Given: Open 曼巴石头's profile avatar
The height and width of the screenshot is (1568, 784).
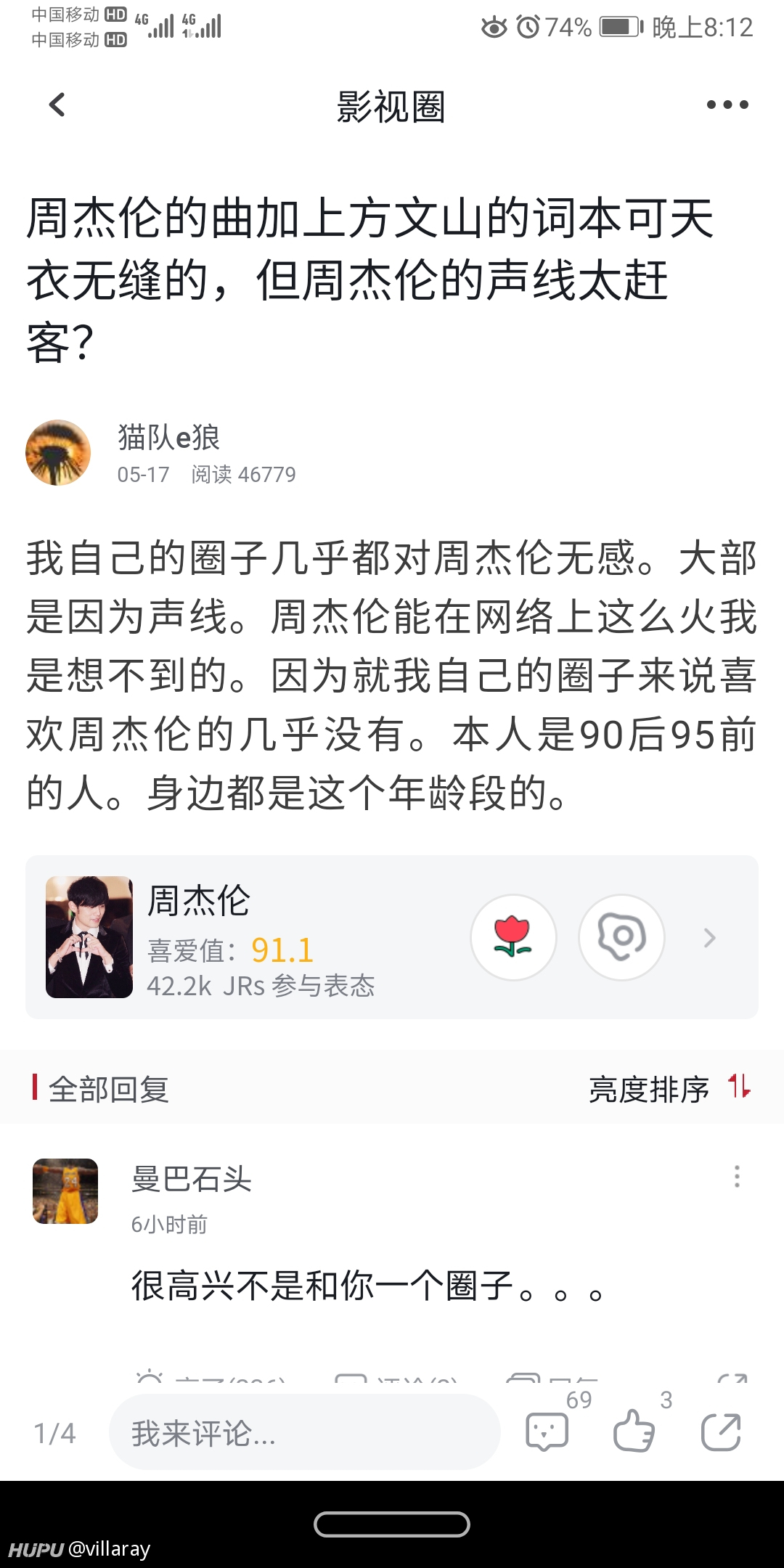Looking at the screenshot, I should 65,1191.
